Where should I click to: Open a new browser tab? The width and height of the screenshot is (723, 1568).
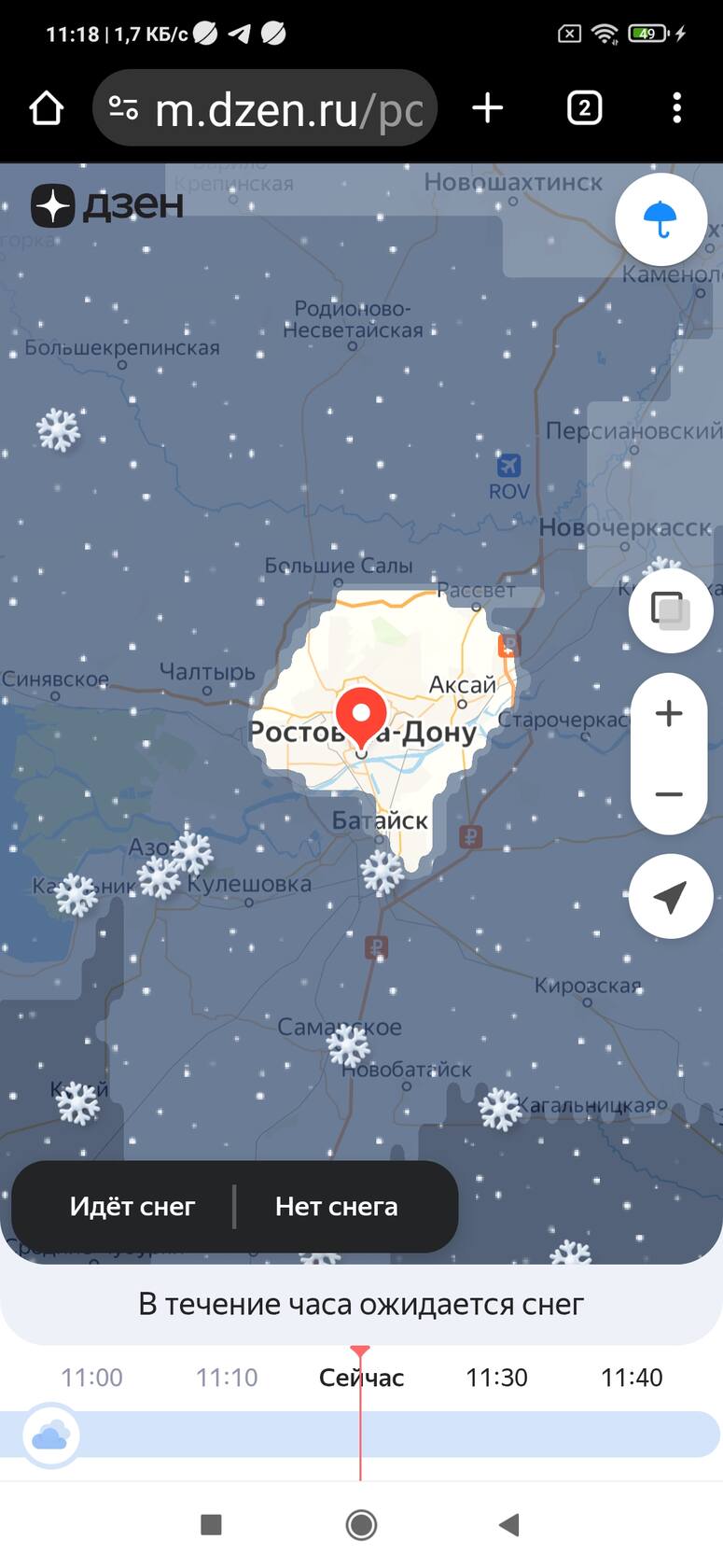point(488,108)
